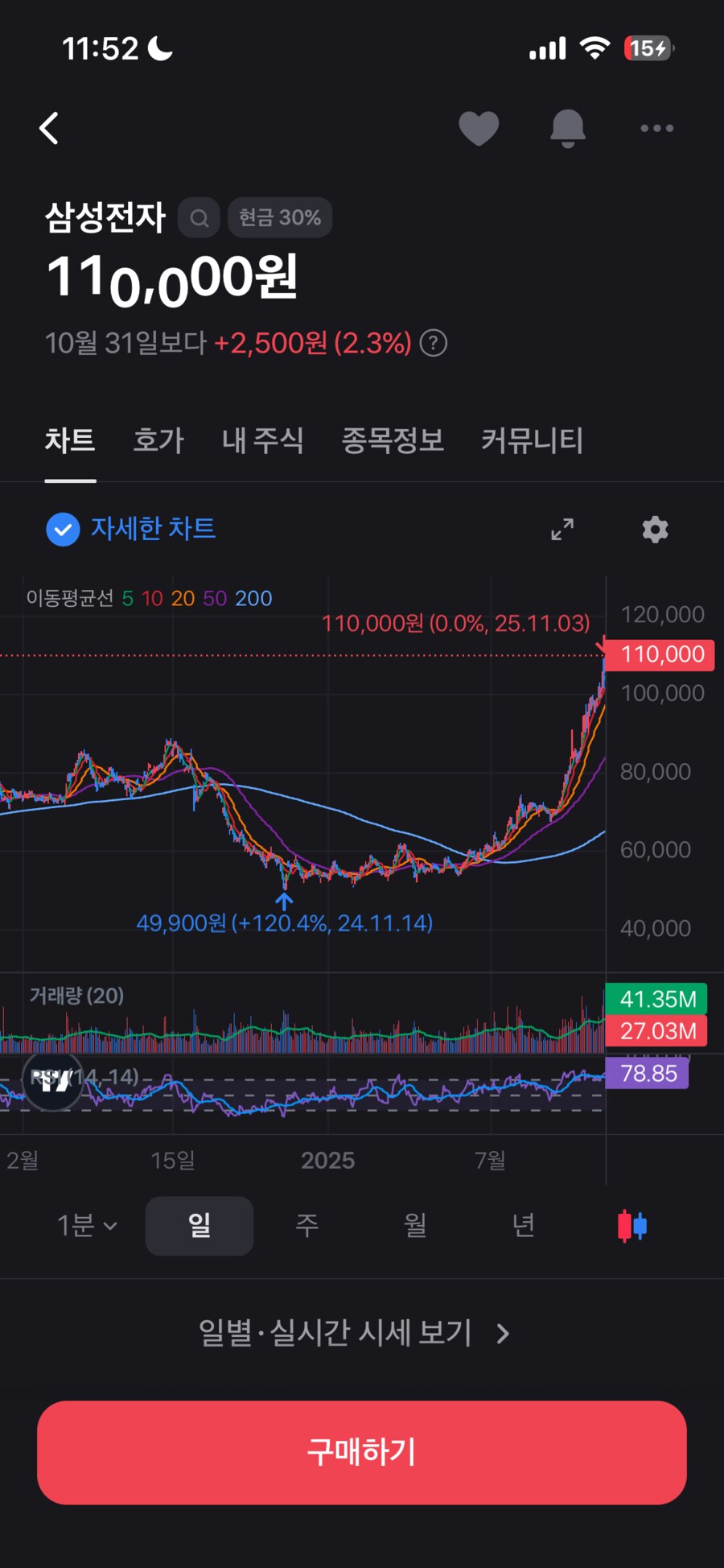
Task: Switch to the 호가 tab
Action: [158, 440]
